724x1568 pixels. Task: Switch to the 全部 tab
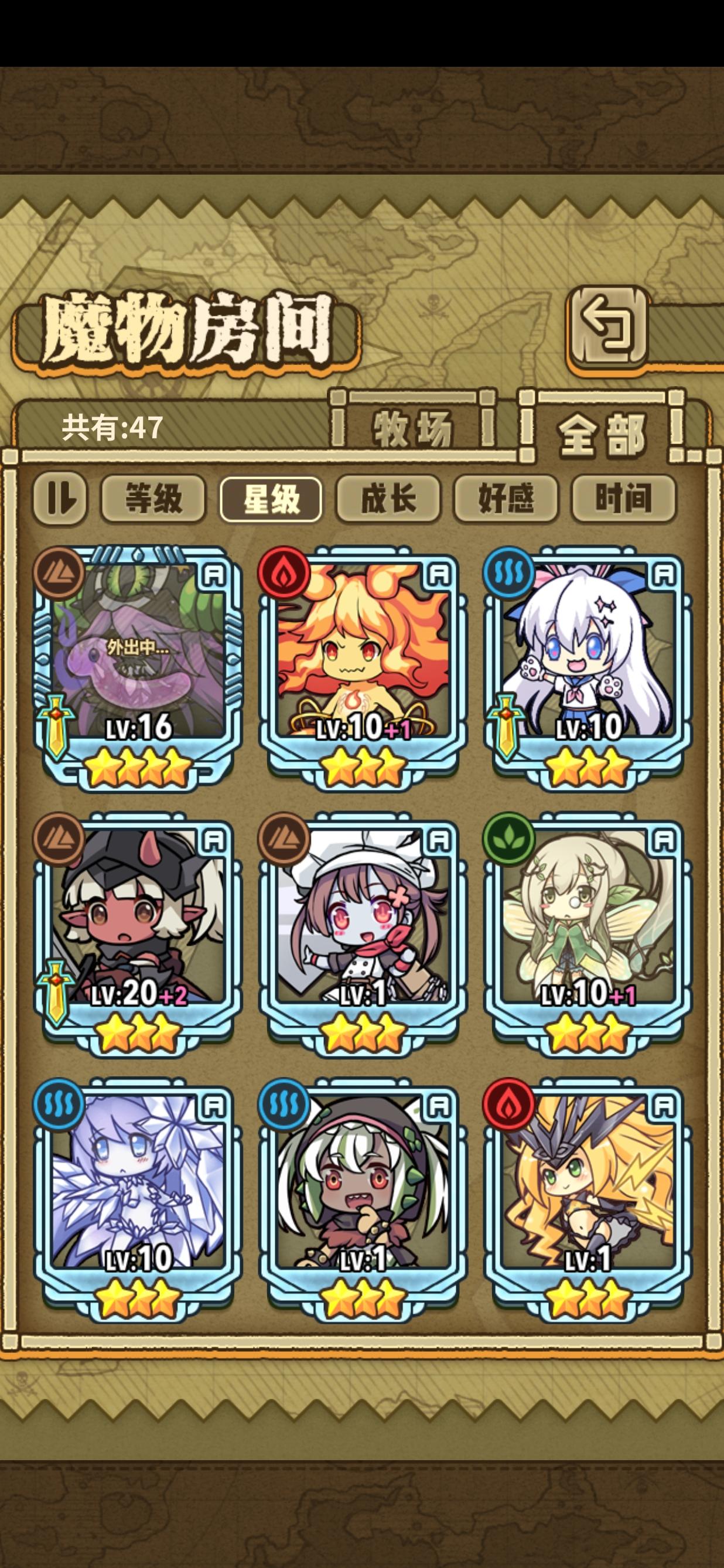coord(602,429)
